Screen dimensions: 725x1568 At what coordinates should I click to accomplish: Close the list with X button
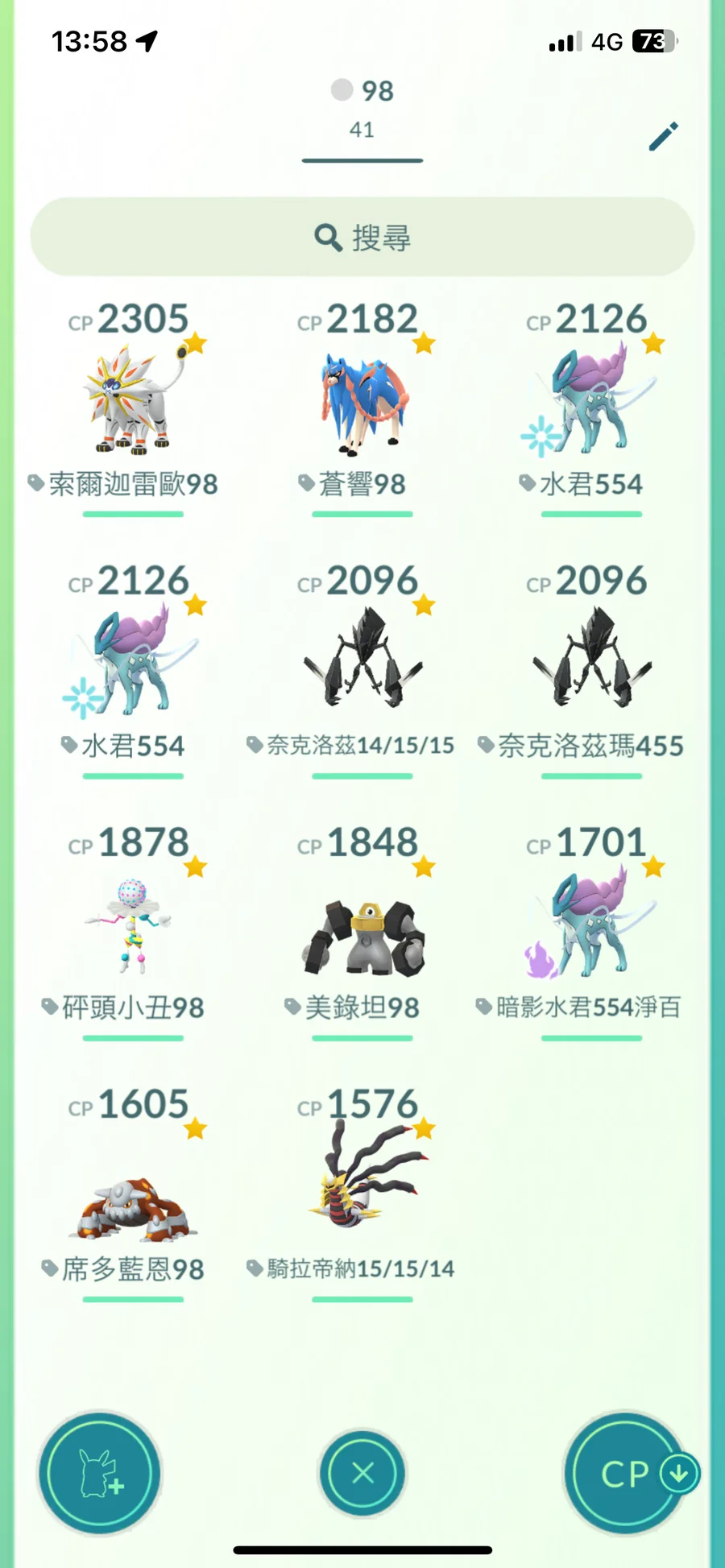(362, 1473)
